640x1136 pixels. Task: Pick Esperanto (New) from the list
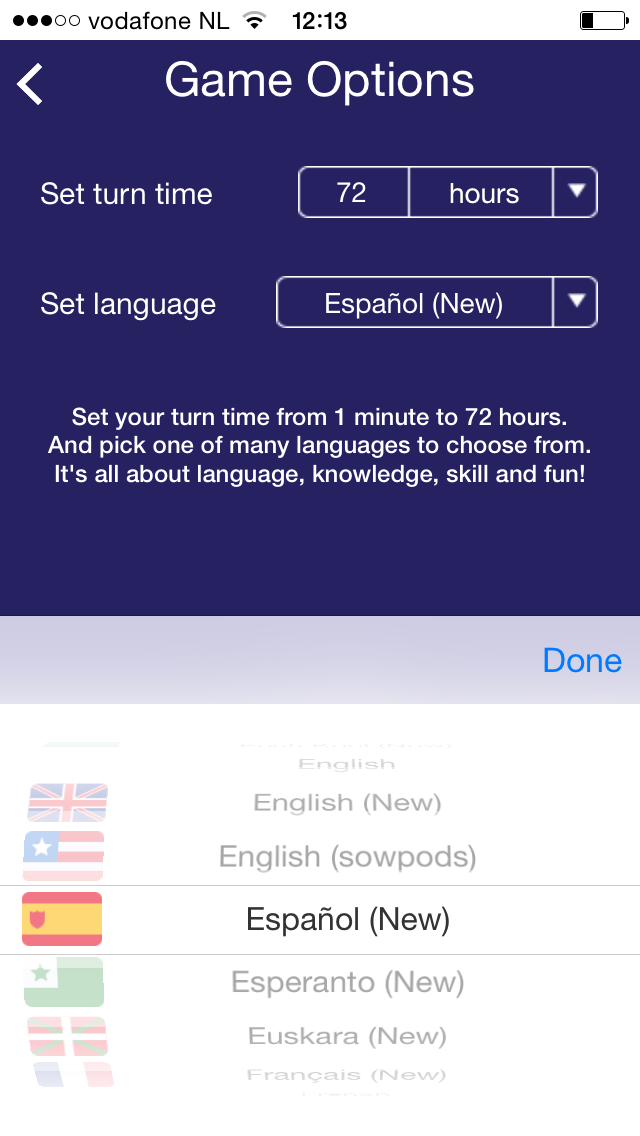[347, 982]
